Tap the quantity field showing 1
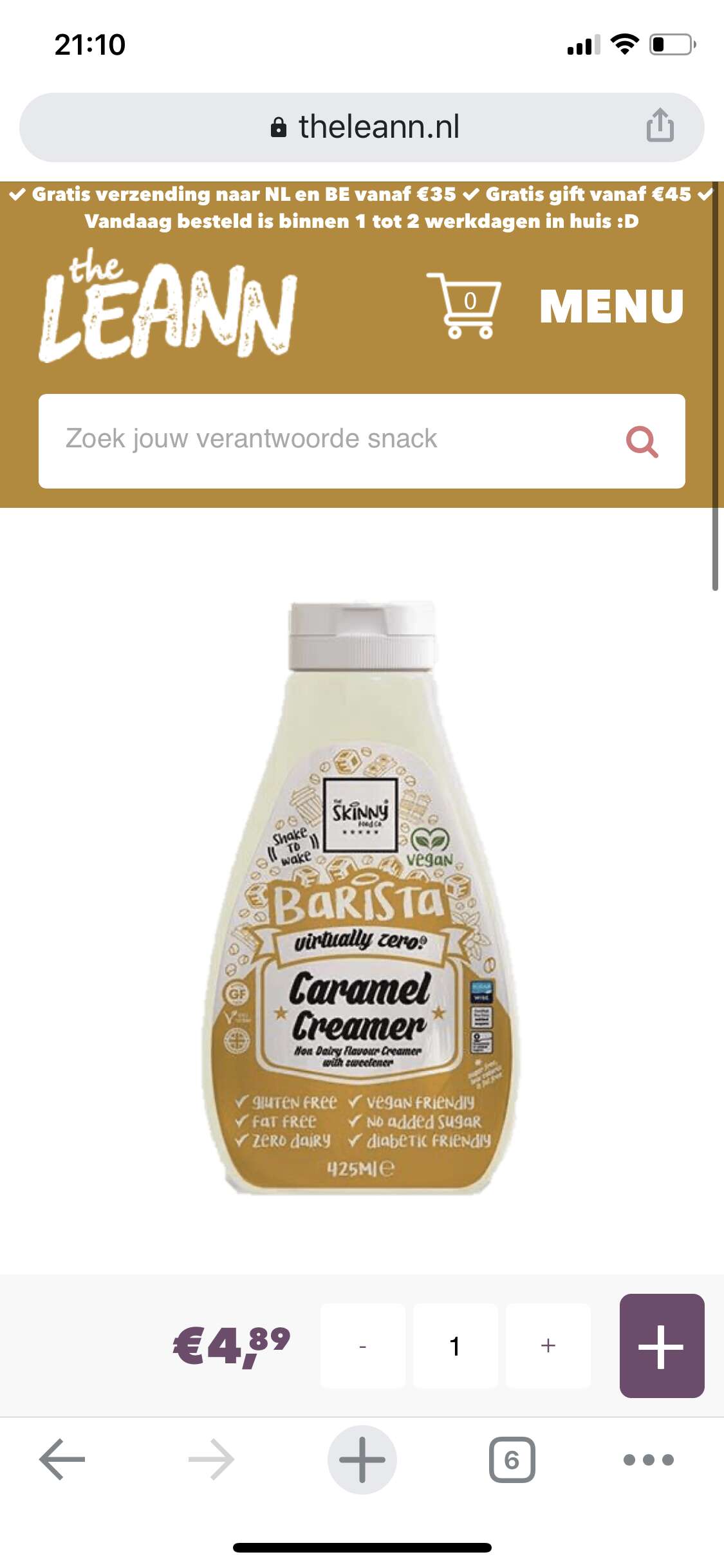 click(x=455, y=1346)
